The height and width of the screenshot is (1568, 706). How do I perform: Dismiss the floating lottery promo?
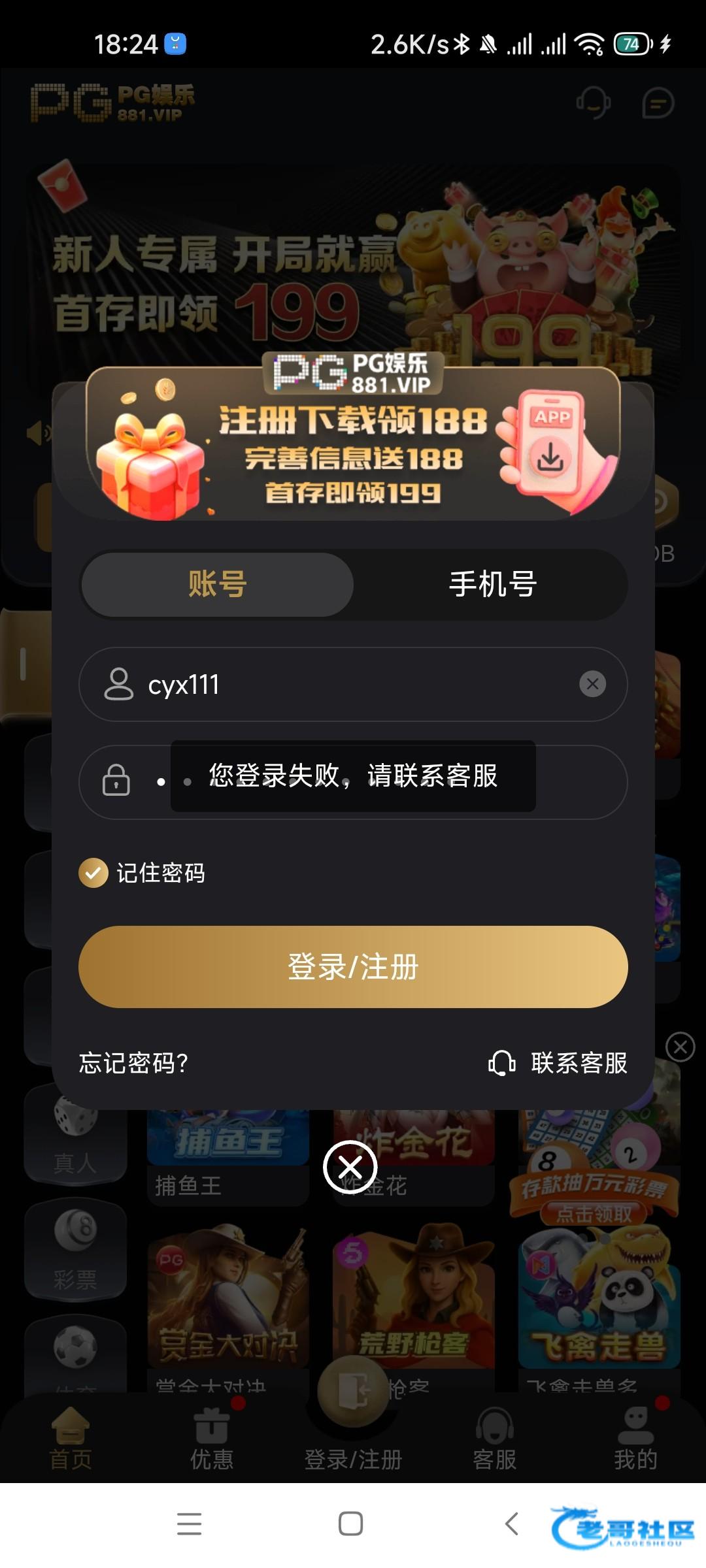[680, 1047]
